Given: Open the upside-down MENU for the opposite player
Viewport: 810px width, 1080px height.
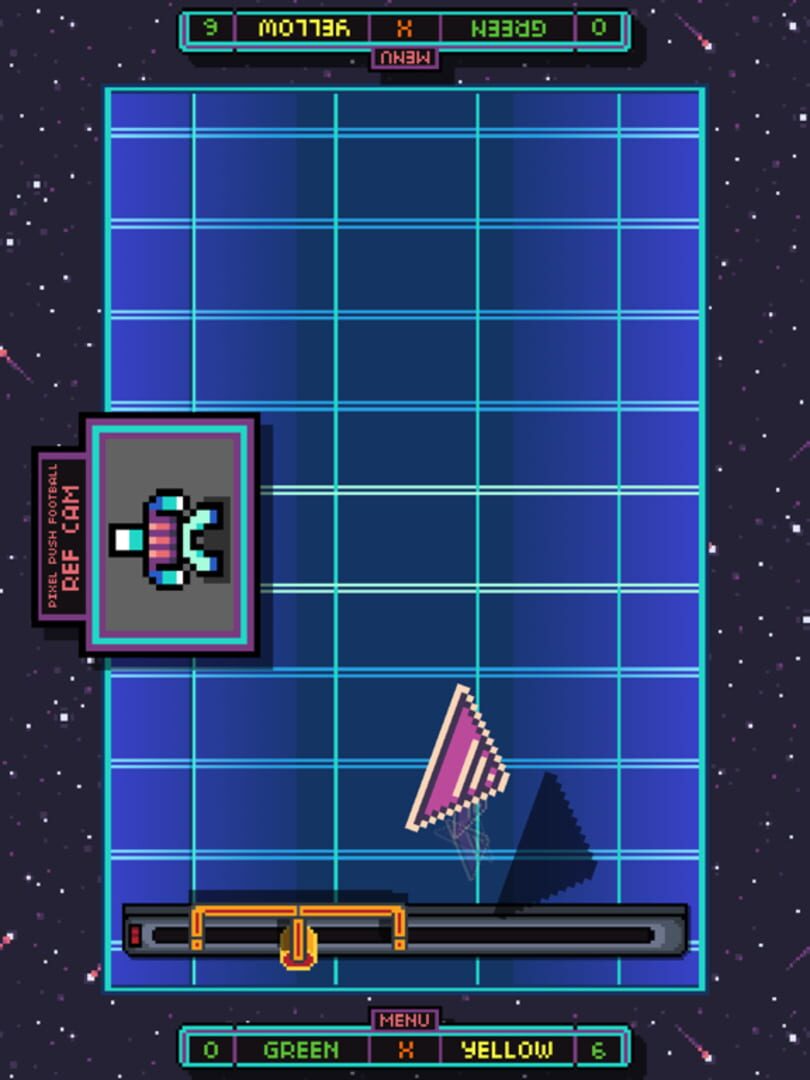Looking at the screenshot, I should (x=404, y=57).
